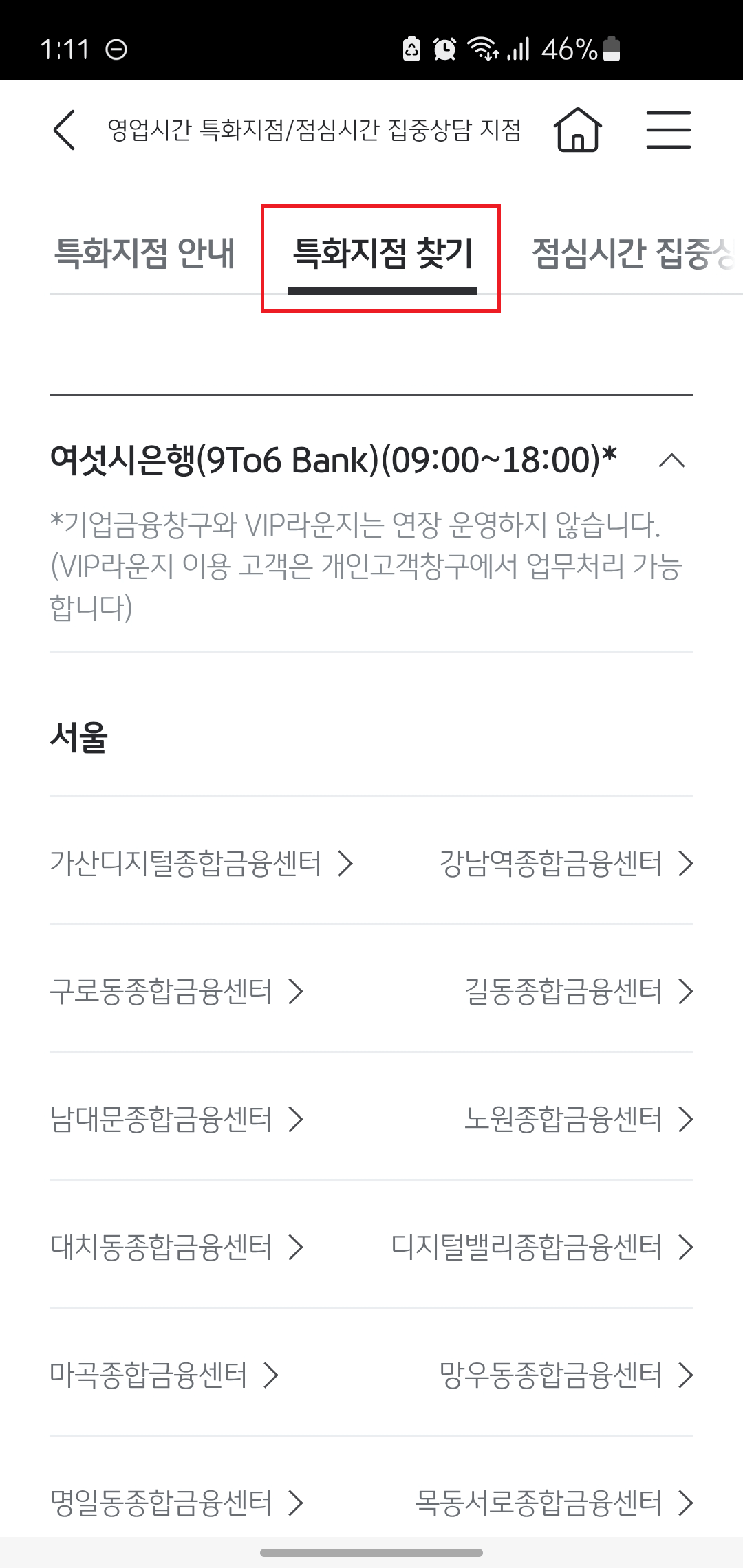The width and height of the screenshot is (743, 1568).
Task: Expand details for 망우동종합금융센터
Action: [x=564, y=1375]
